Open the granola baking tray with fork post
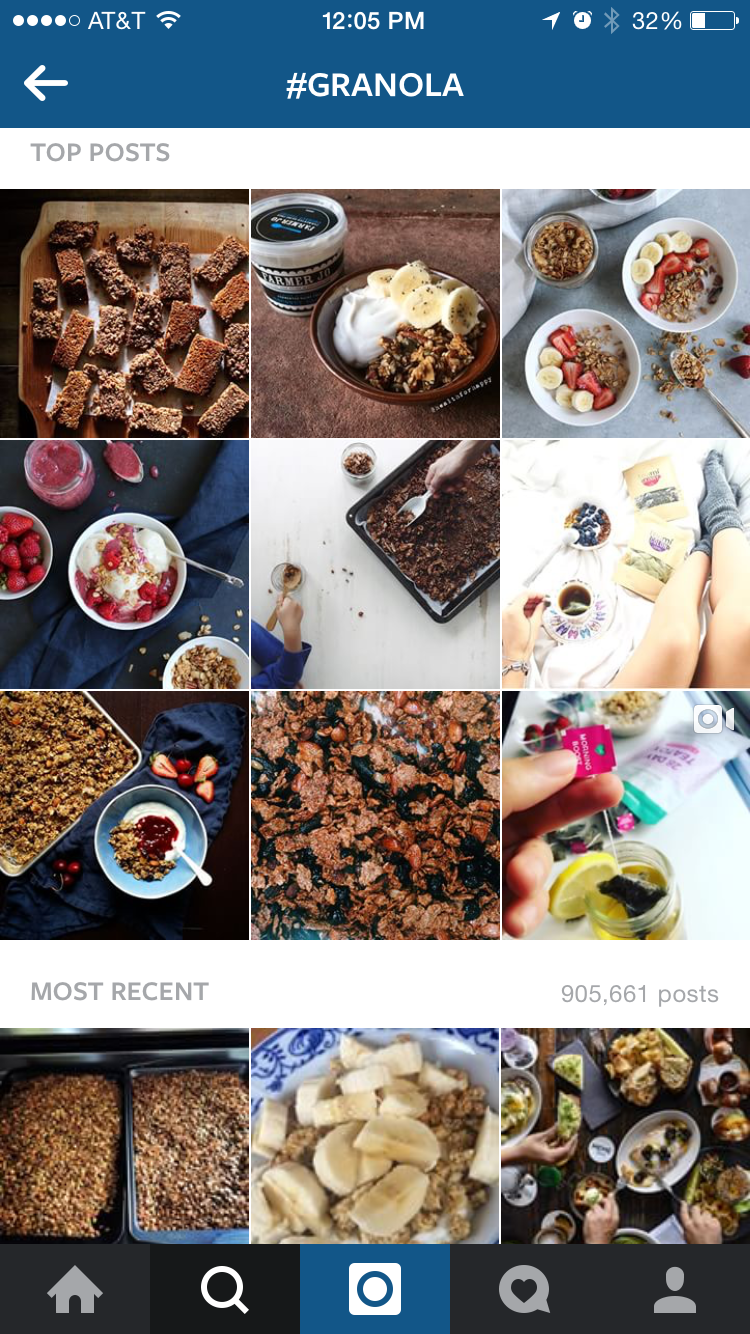 (x=375, y=564)
